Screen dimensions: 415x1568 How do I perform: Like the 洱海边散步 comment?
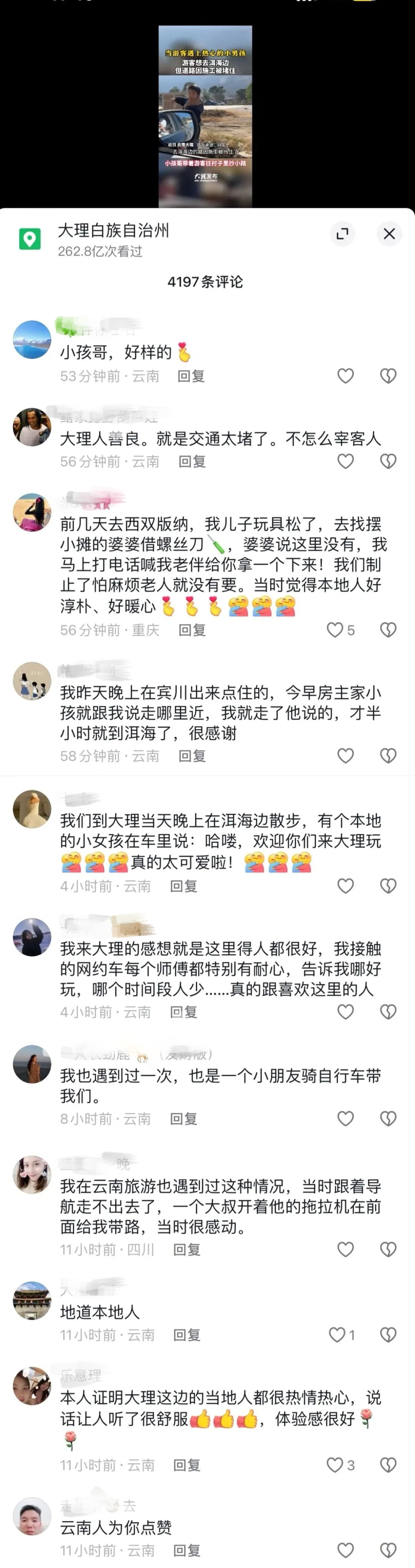(x=345, y=886)
